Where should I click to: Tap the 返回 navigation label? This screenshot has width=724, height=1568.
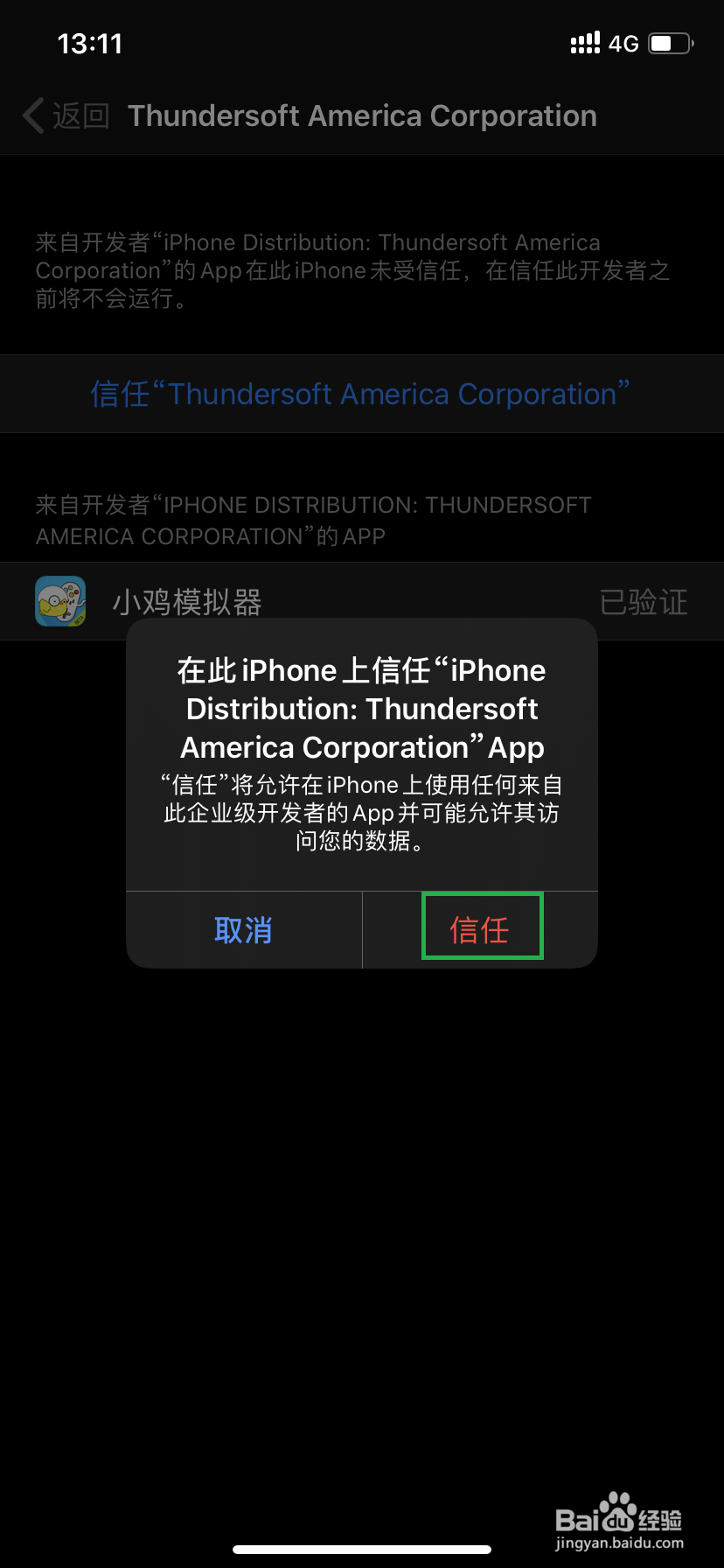(x=80, y=115)
